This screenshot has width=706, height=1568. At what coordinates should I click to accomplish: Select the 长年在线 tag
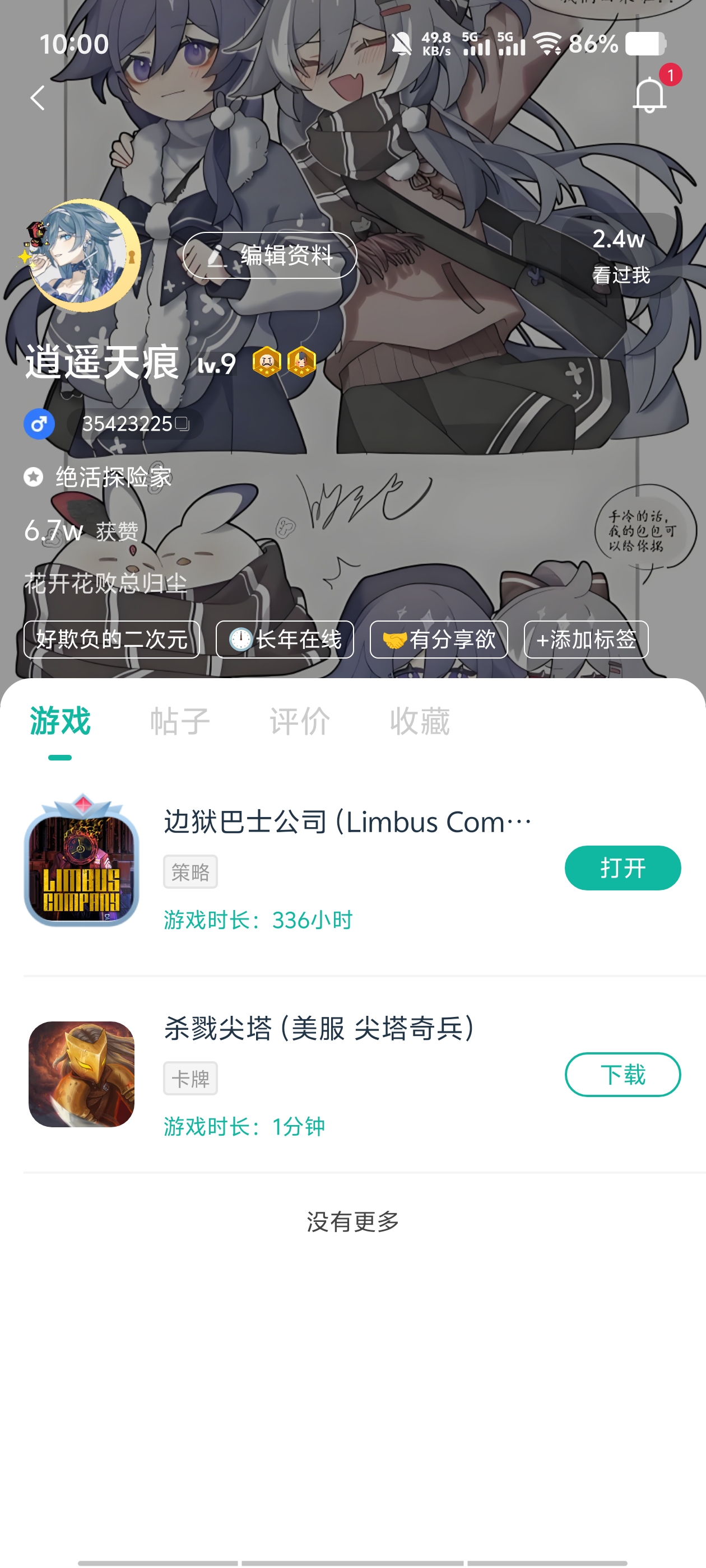[285, 639]
